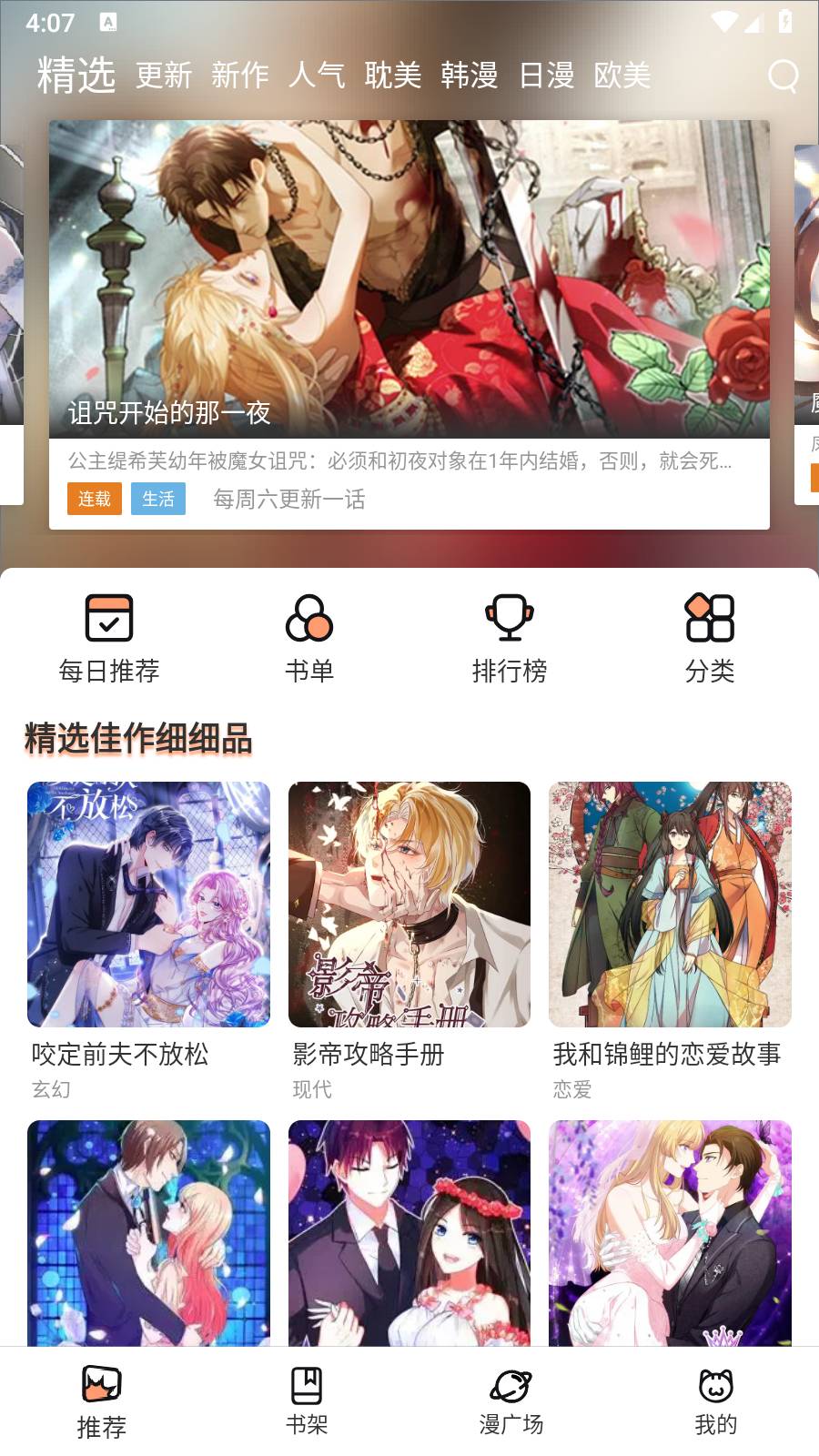Open the 书单 book lists
The image size is (819, 1456).
pos(309,637)
